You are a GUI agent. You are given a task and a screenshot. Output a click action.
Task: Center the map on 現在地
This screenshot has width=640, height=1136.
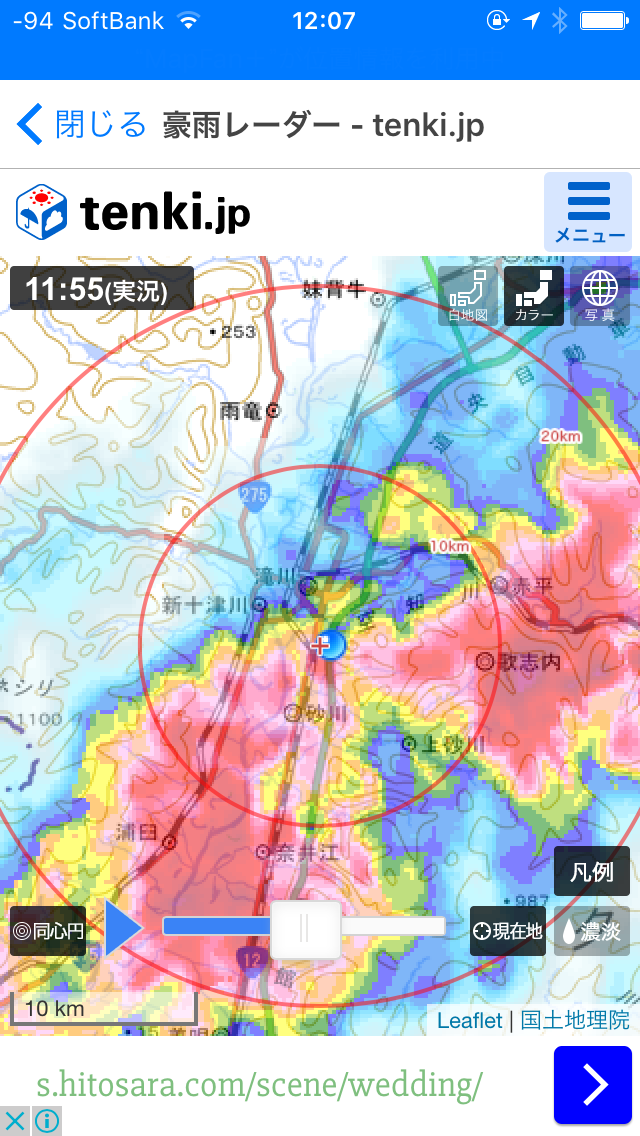(507, 931)
